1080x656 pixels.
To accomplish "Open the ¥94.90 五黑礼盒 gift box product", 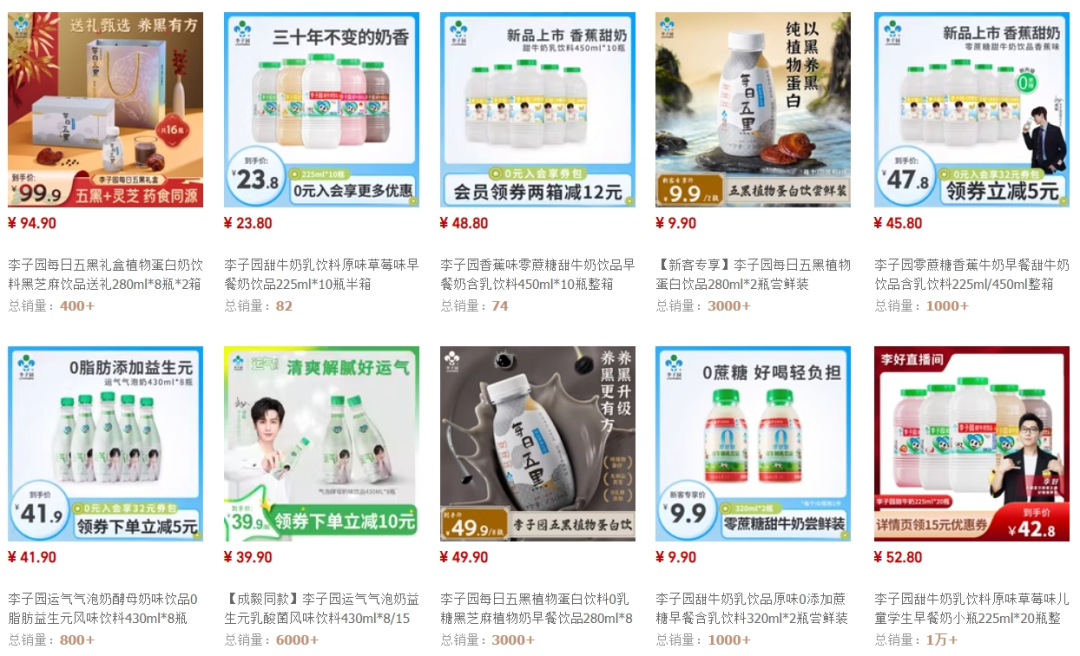I will (105, 110).
